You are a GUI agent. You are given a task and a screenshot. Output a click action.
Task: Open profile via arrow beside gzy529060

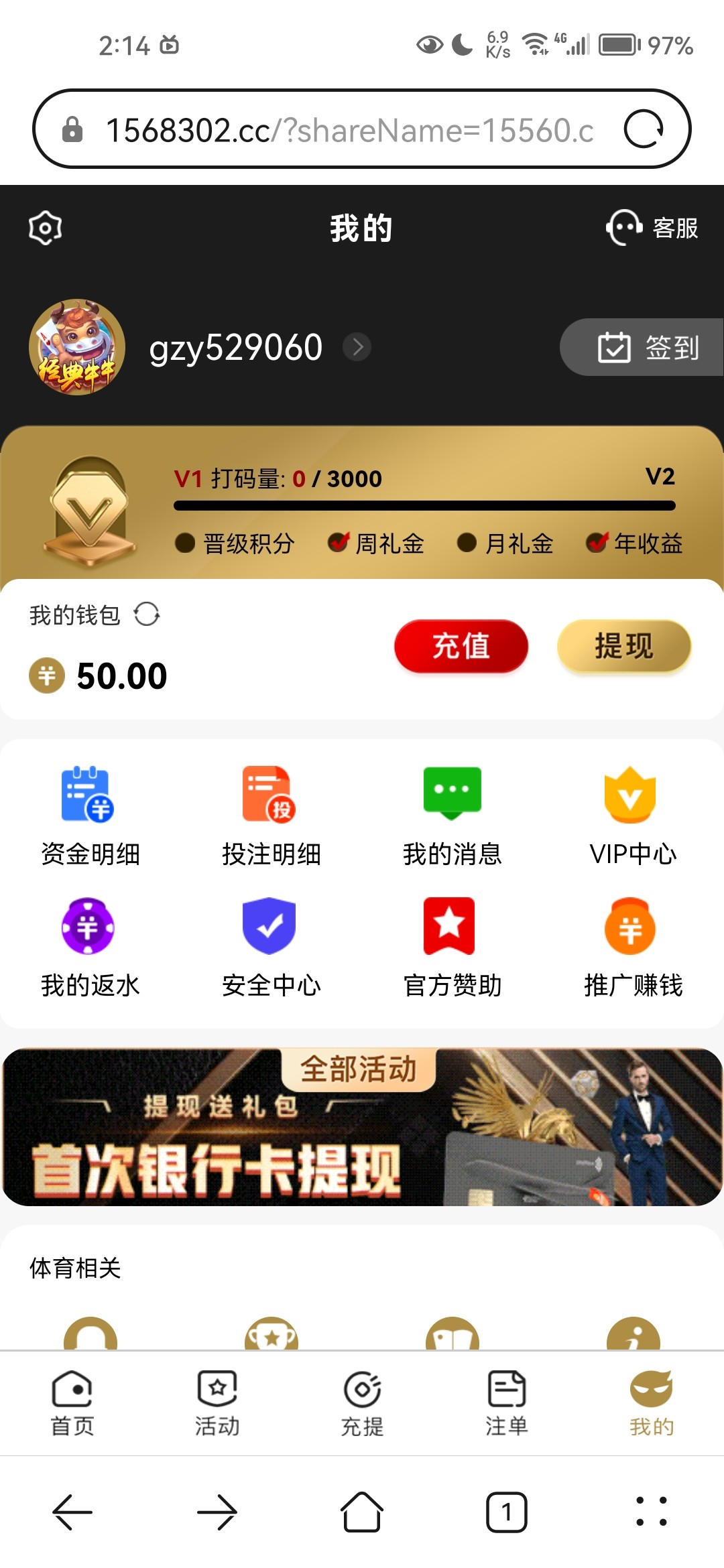tap(357, 347)
